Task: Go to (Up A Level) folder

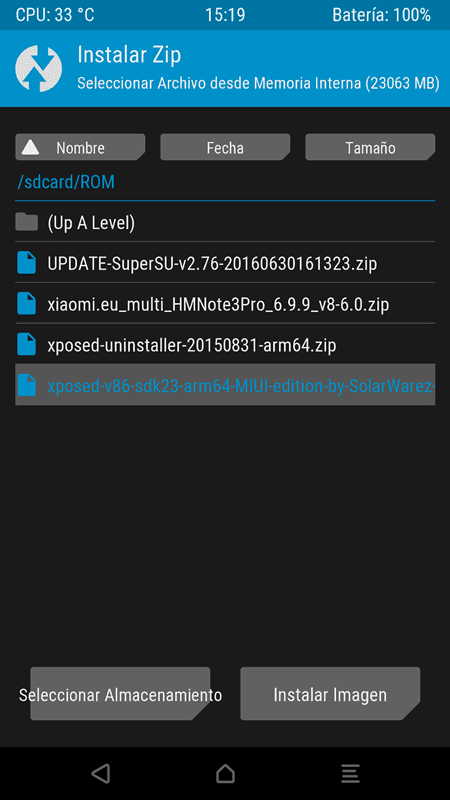Action: pos(225,222)
